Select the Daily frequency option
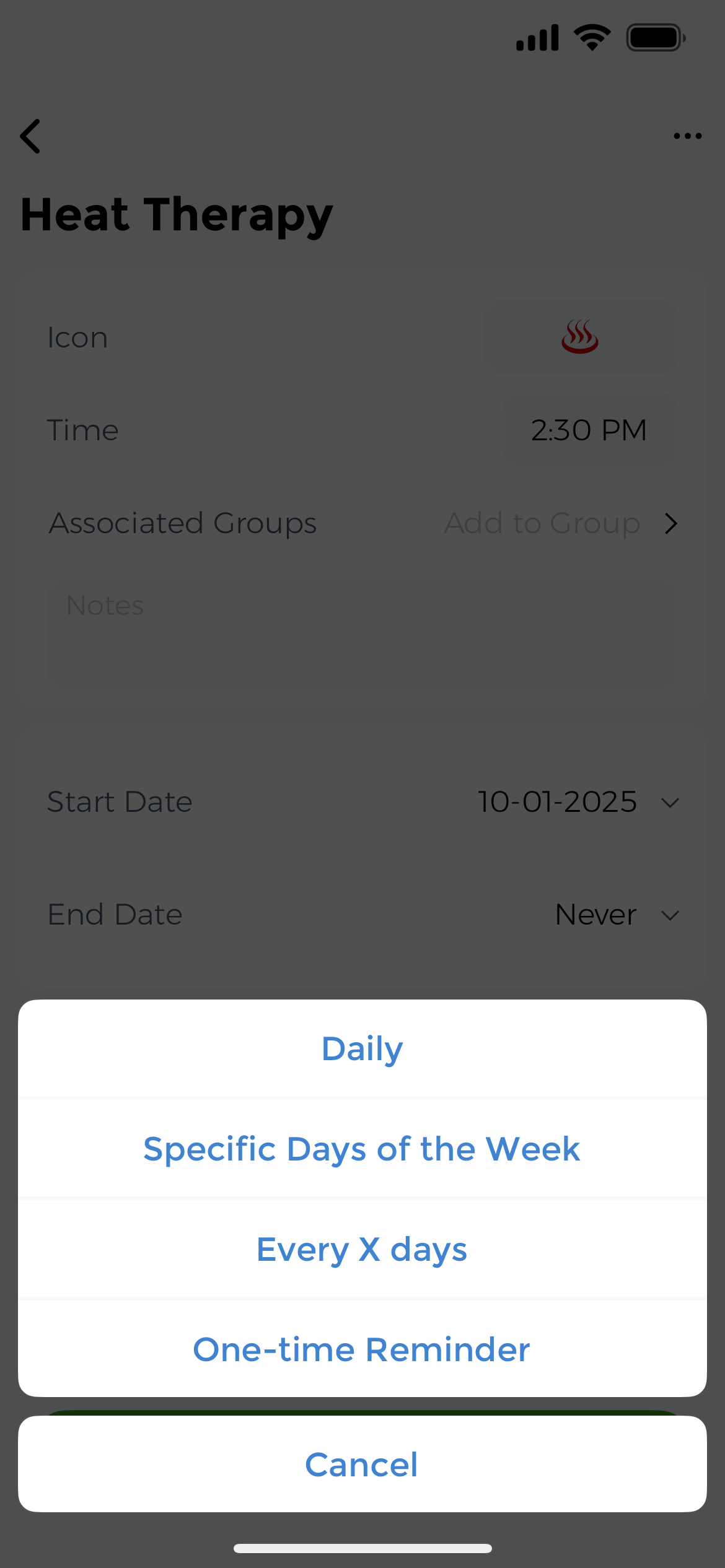The height and width of the screenshot is (1568, 725). click(362, 1049)
